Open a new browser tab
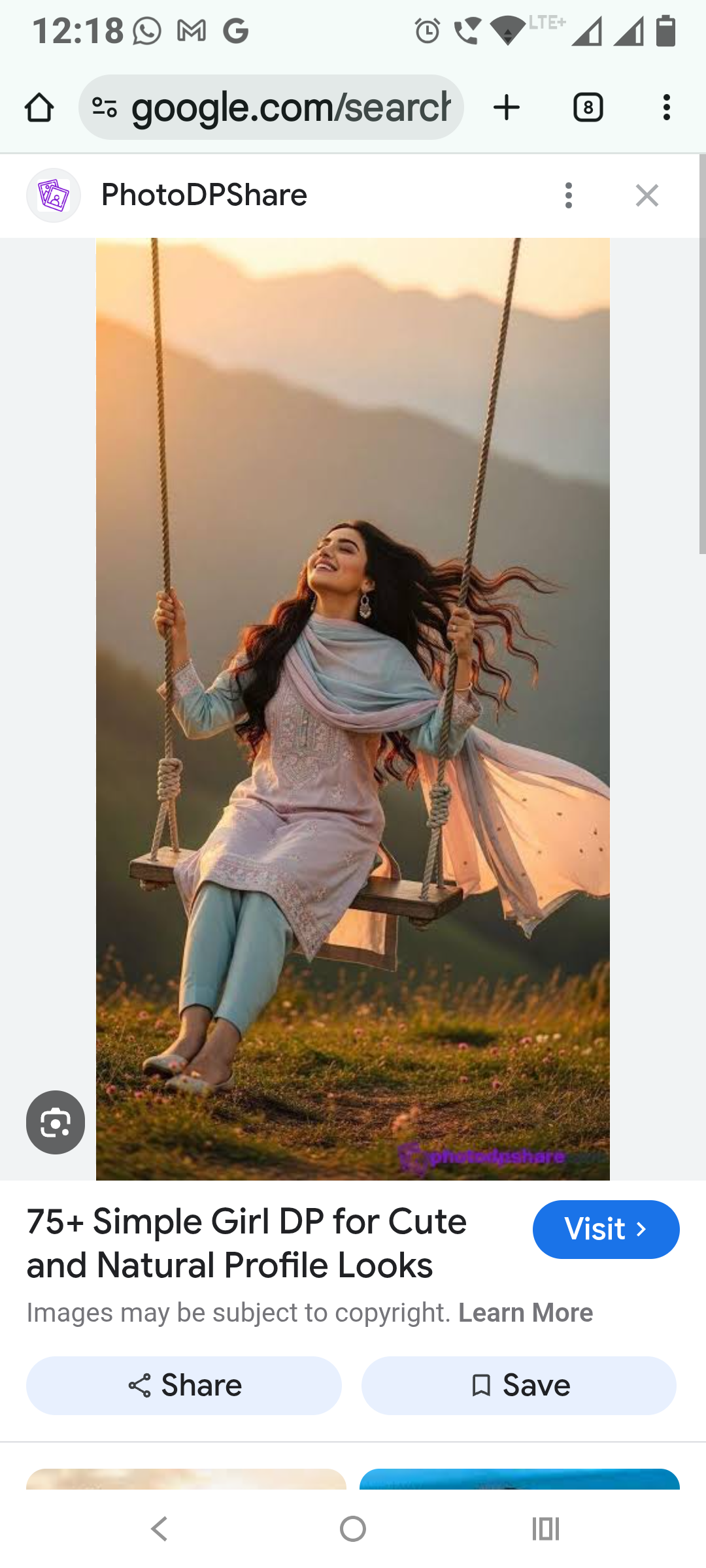 (507, 108)
